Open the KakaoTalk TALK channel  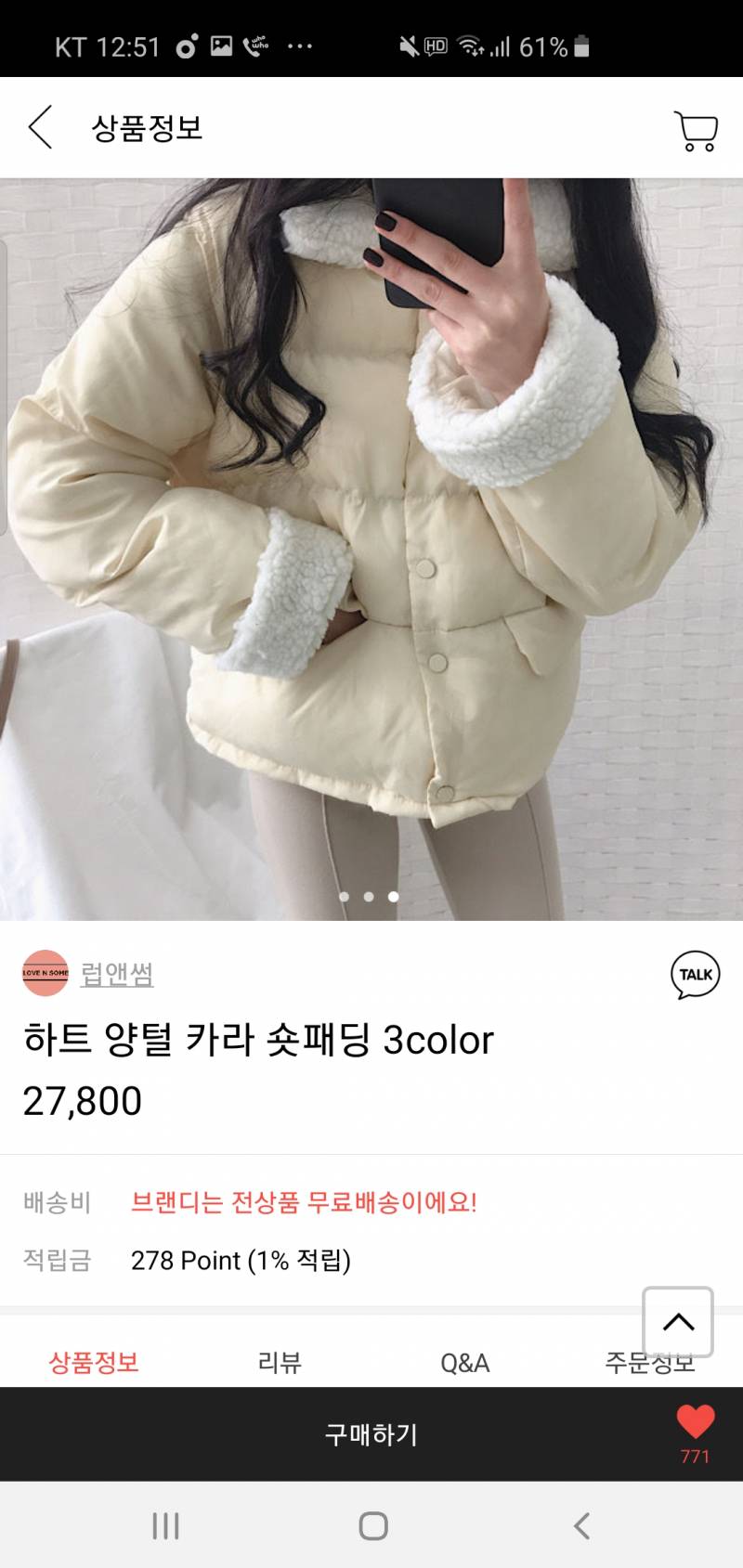[693, 975]
